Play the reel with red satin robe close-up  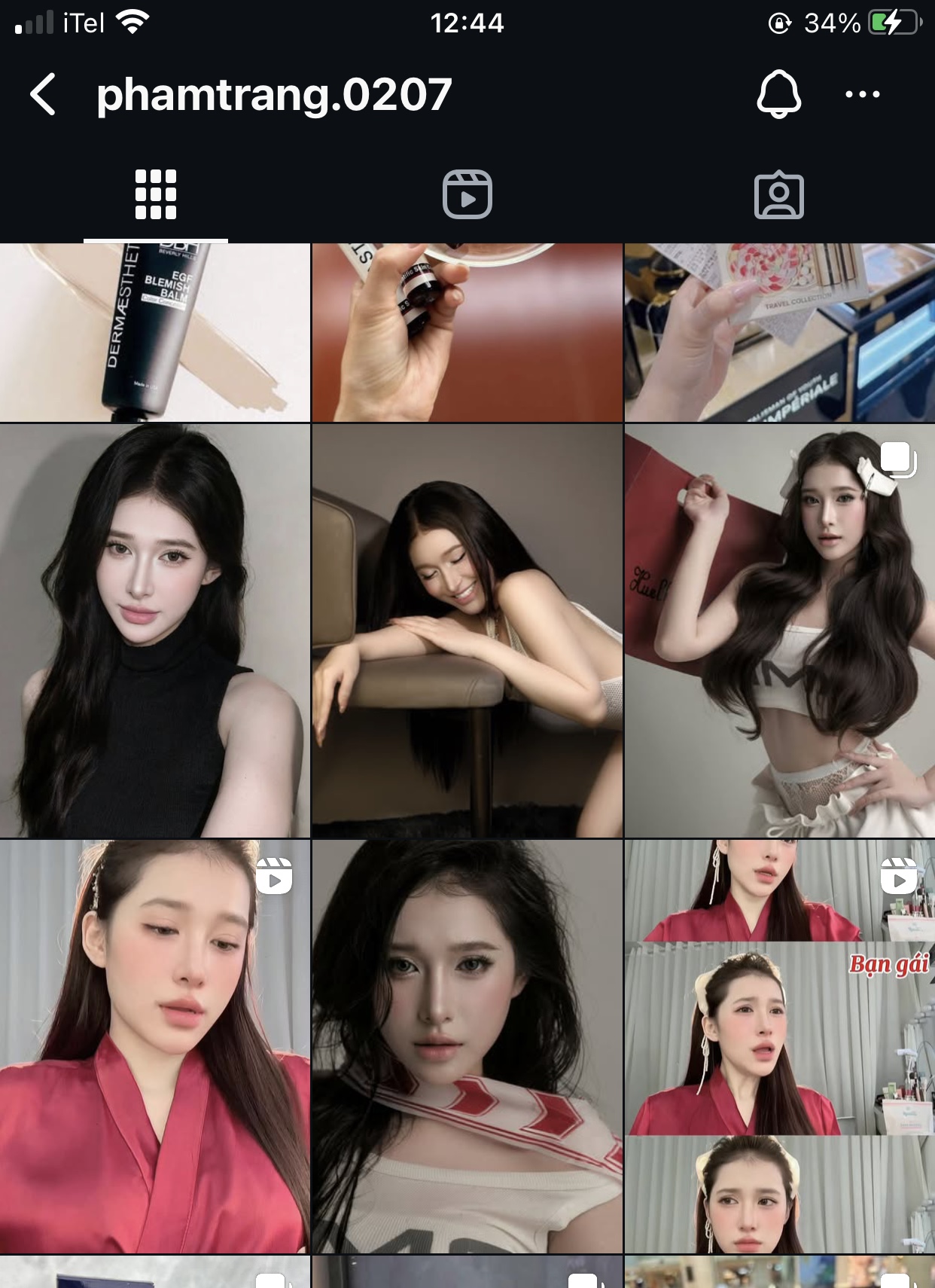point(154,1047)
